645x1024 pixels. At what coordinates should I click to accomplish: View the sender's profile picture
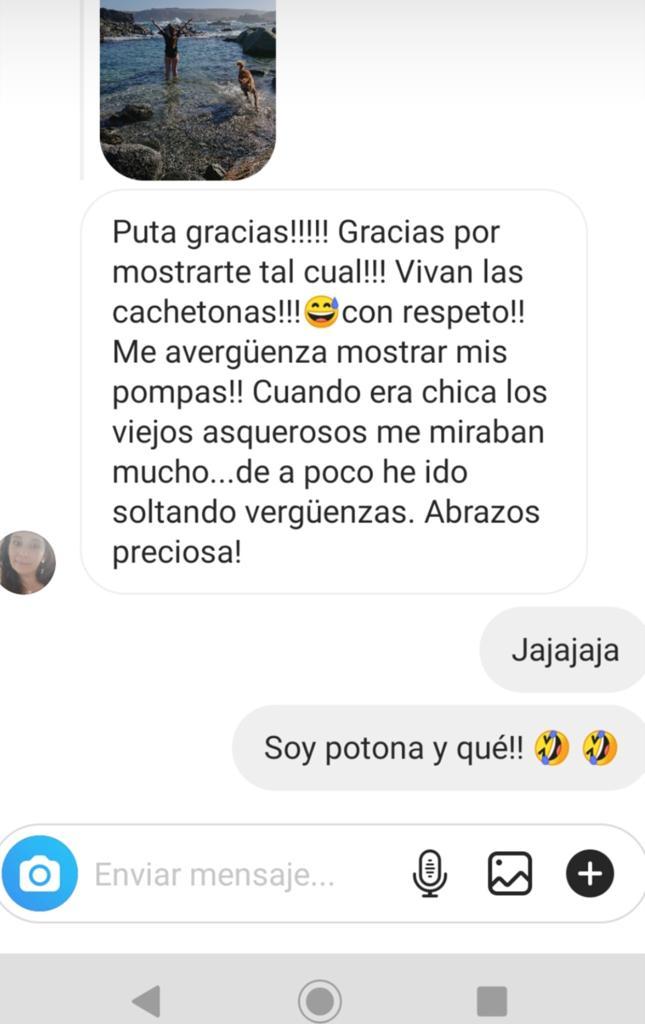[27, 562]
